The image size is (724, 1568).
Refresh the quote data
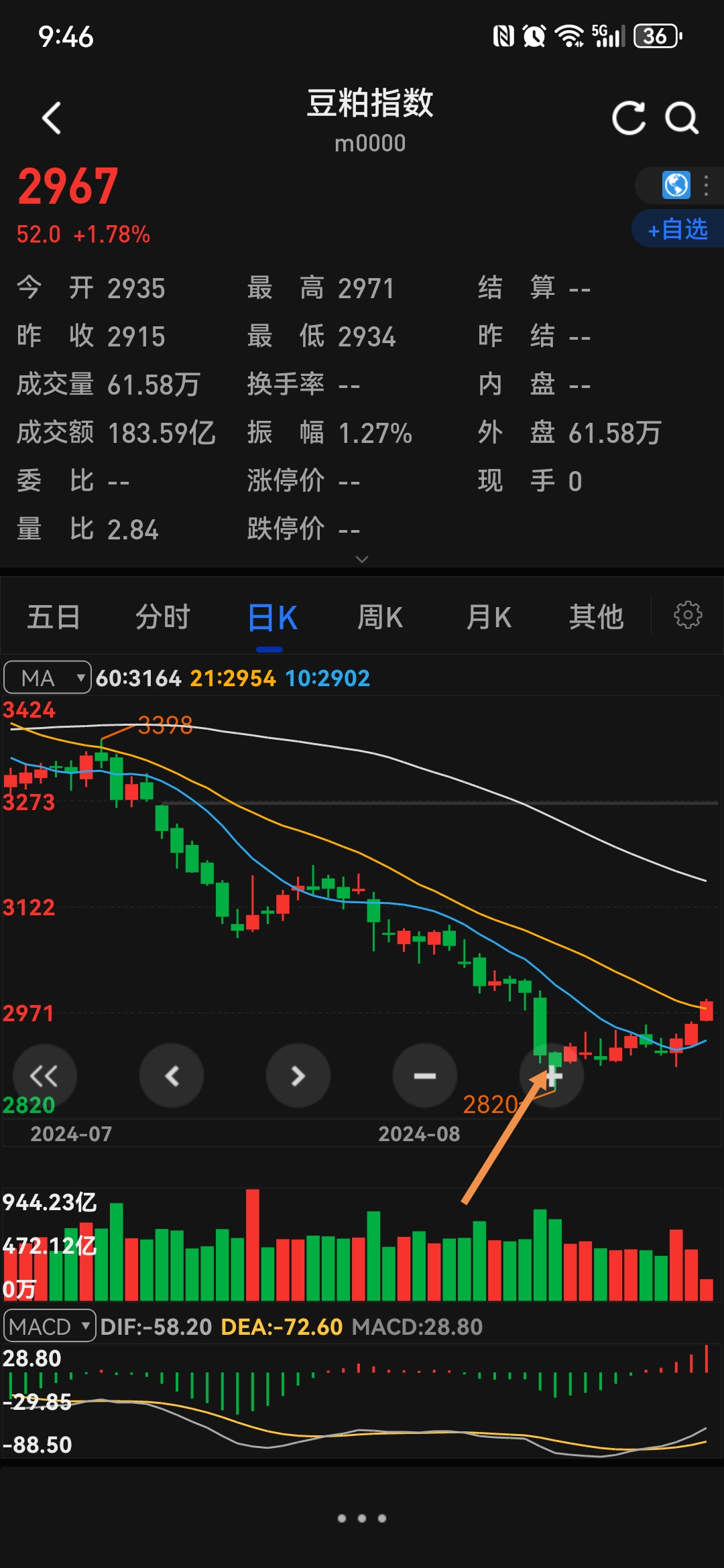tap(628, 119)
